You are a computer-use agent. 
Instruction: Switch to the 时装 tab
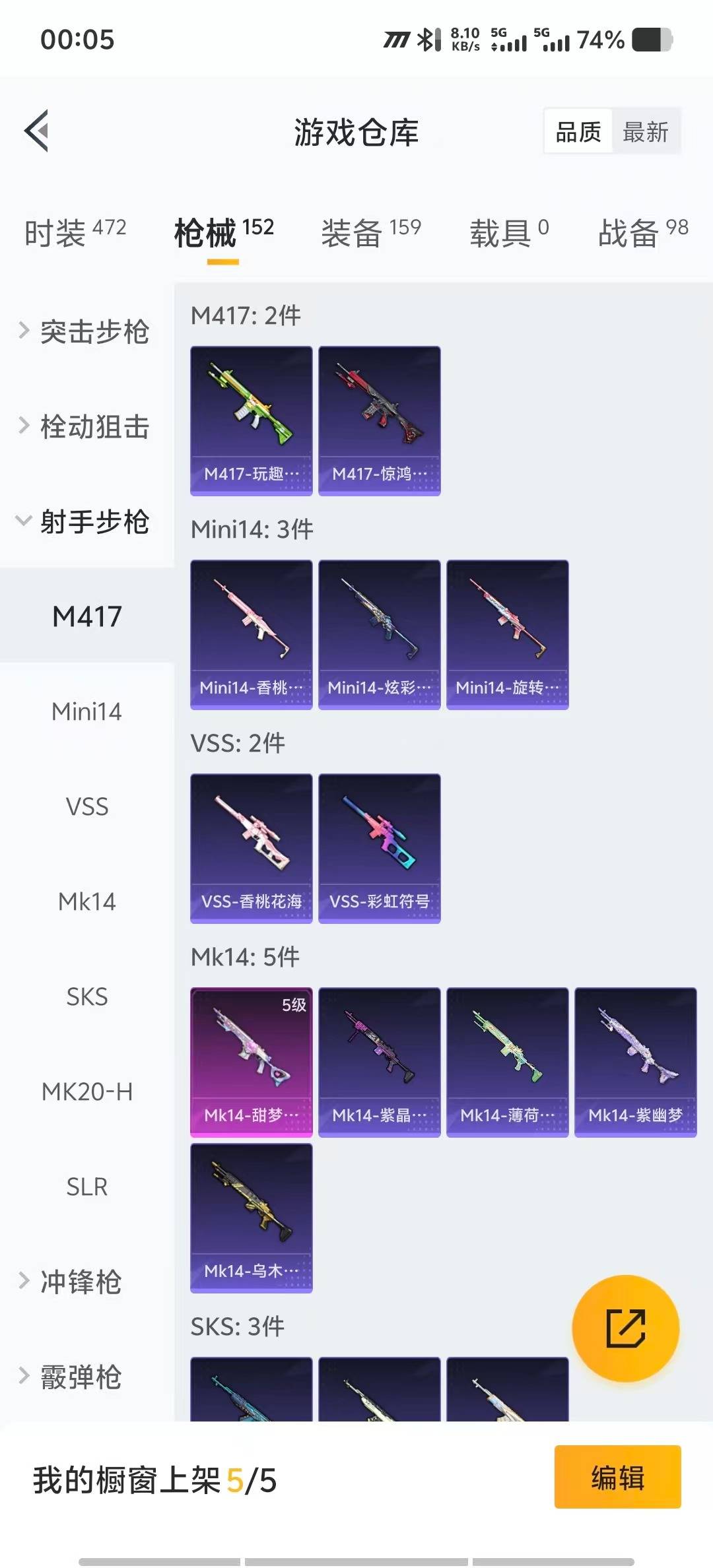point(75,232)
